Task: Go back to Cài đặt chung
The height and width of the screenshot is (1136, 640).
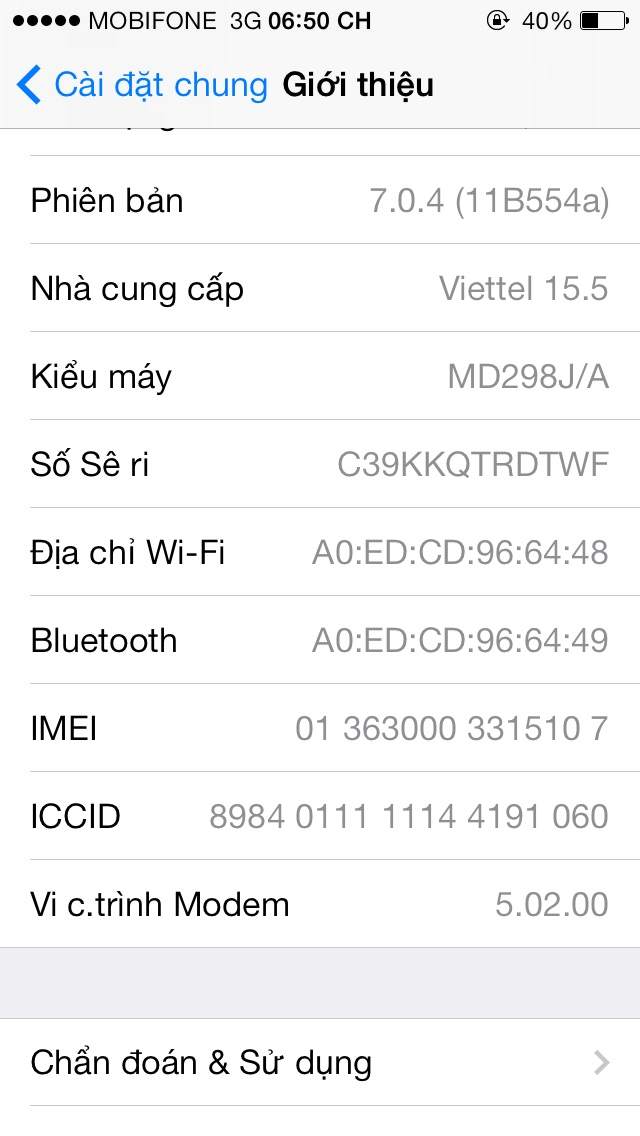Action: (x=142, y=85)
